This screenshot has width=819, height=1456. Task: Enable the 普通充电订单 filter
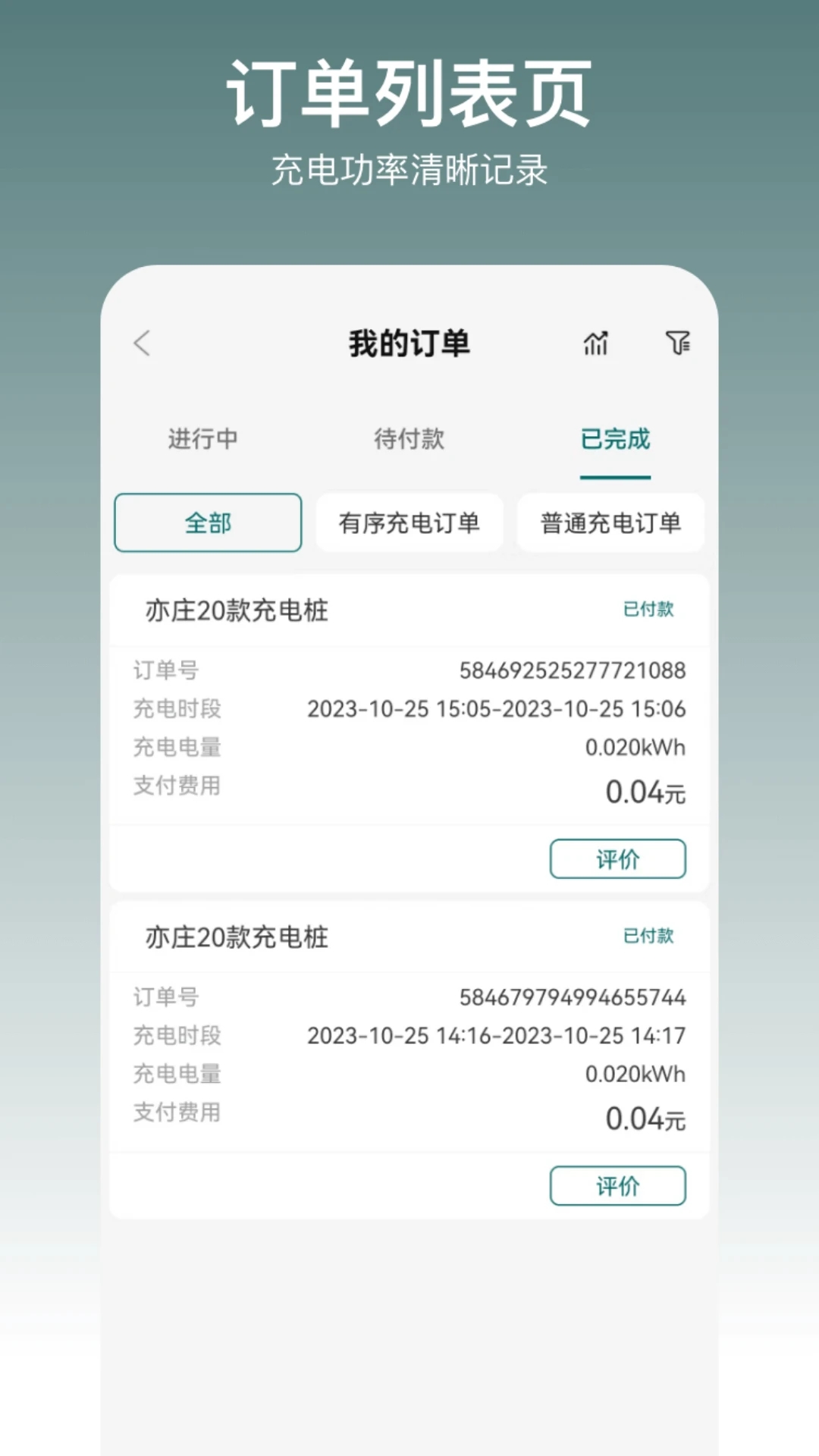[x=610, y=522]
